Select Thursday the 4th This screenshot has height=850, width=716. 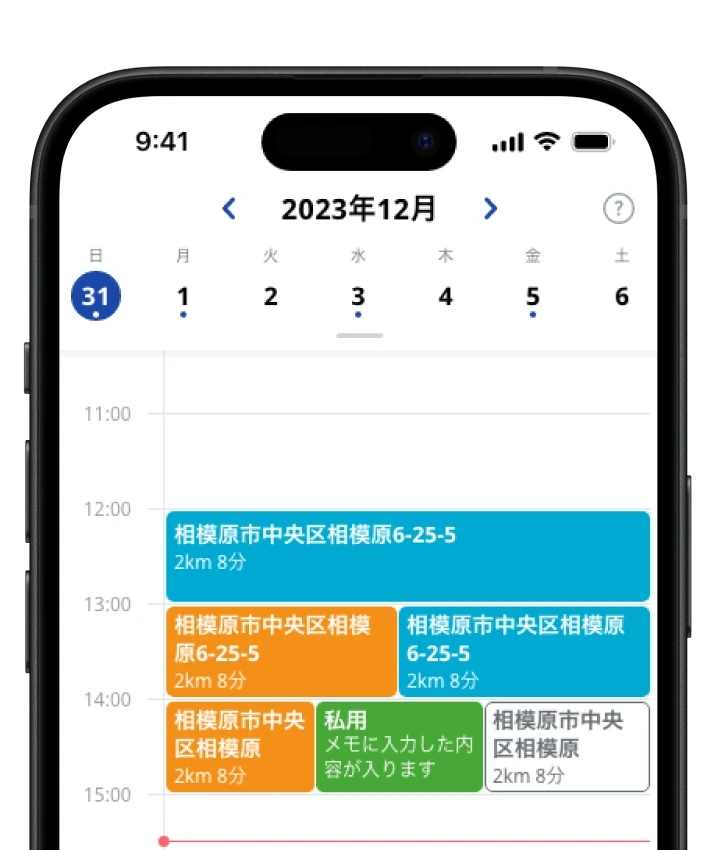(445, 297)
